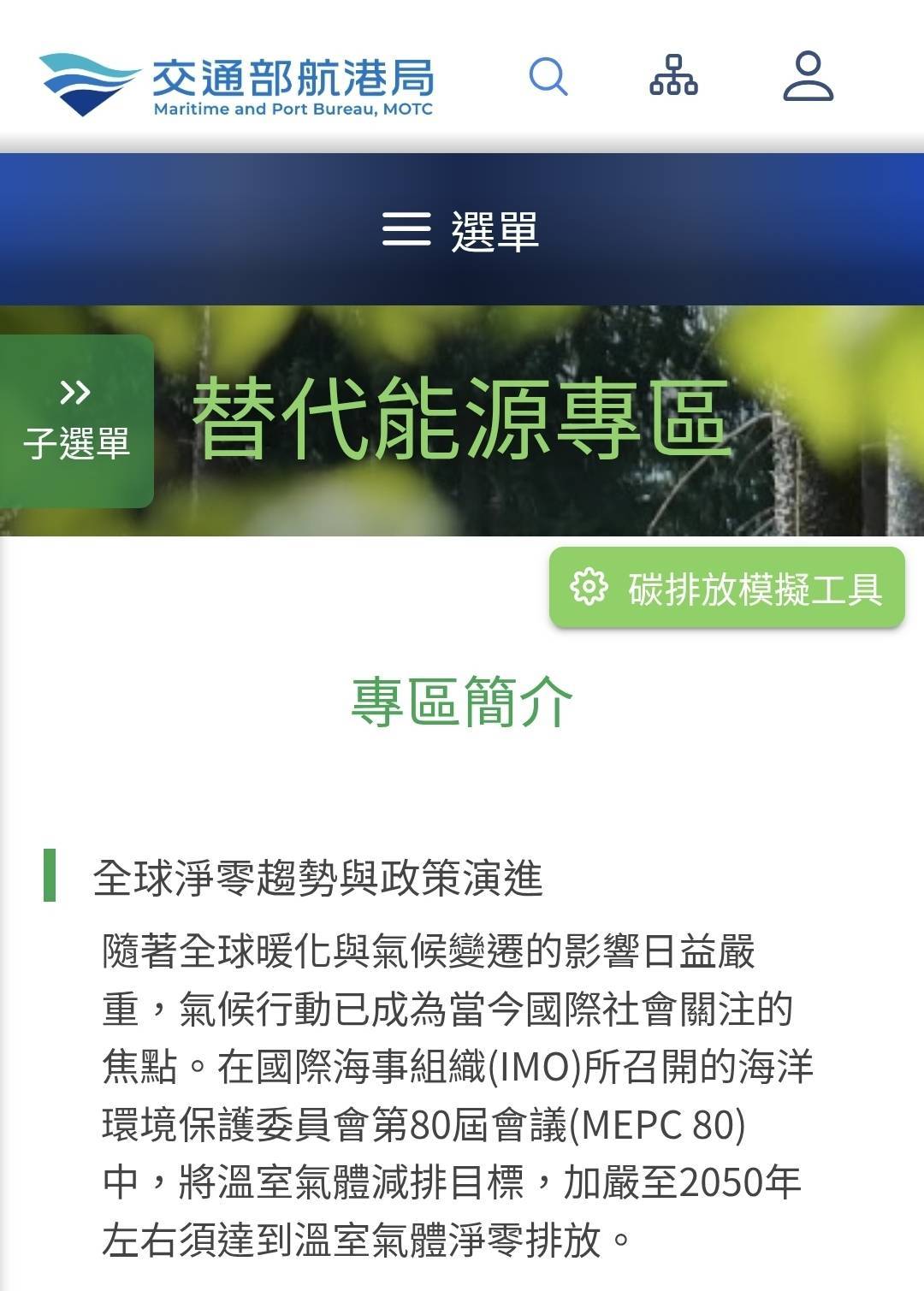
Task: Expand the 選單 hamburger menu
Action: pos(460,231)
